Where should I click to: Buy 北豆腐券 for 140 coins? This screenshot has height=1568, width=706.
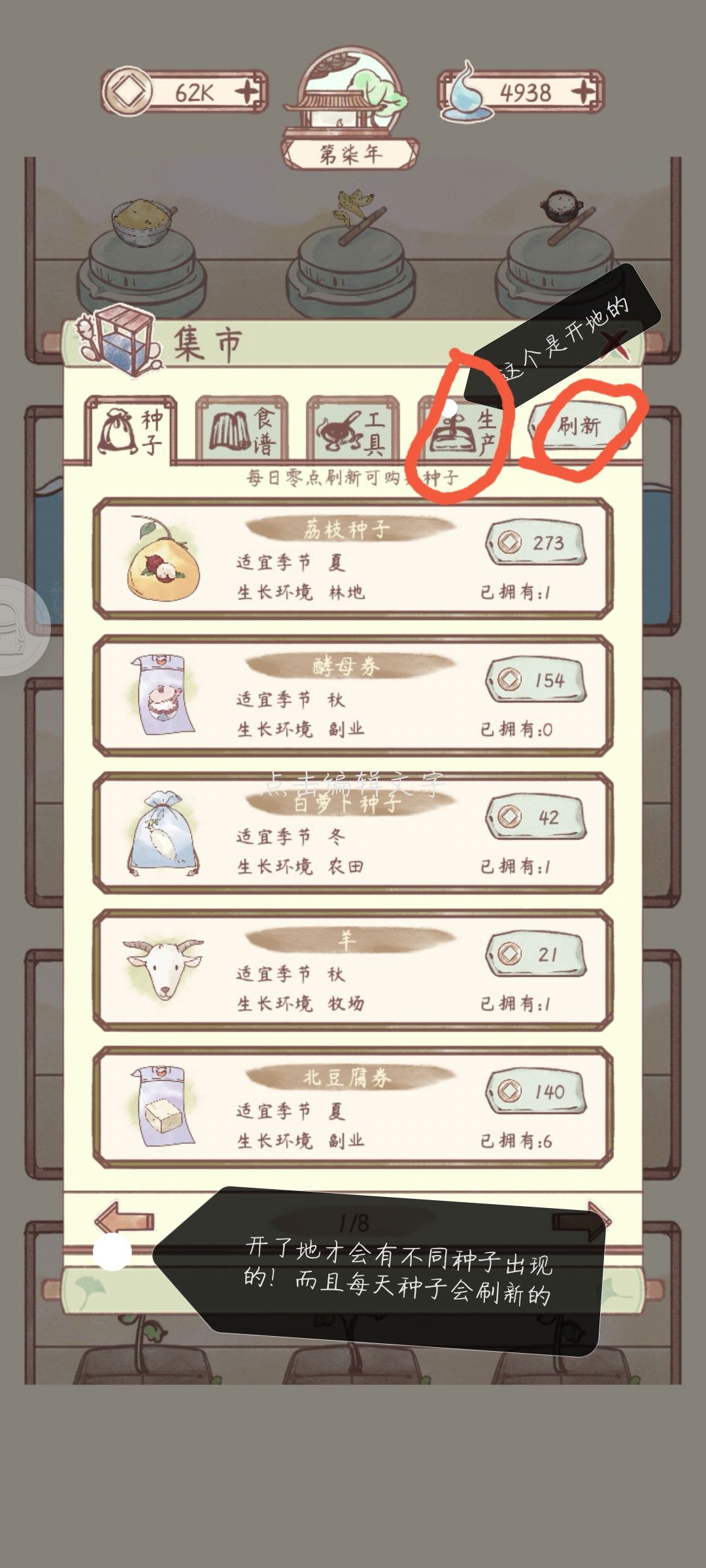pyautogui.click(x=535, y=1091)
